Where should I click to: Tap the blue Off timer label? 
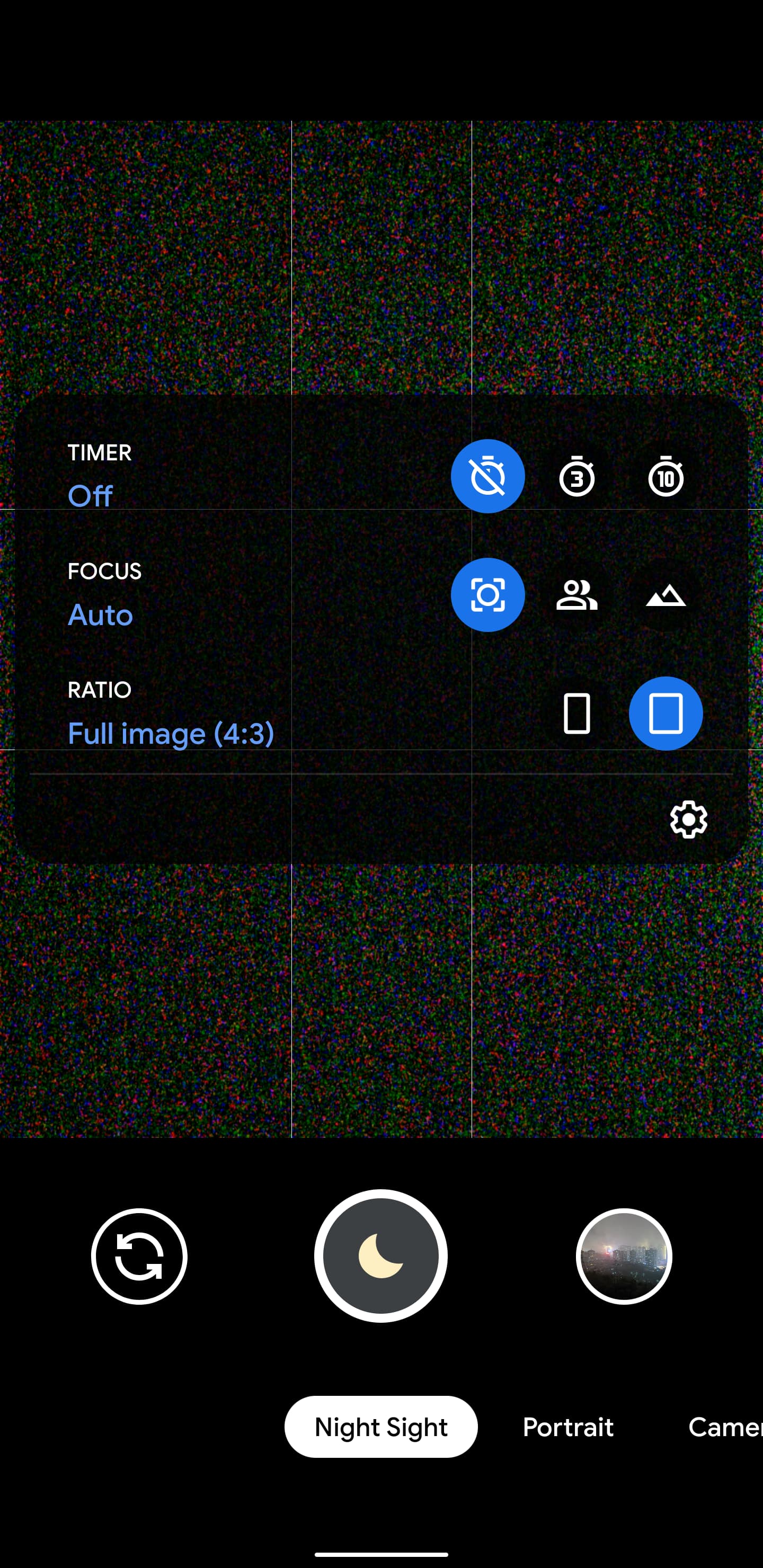click(90, 495)
